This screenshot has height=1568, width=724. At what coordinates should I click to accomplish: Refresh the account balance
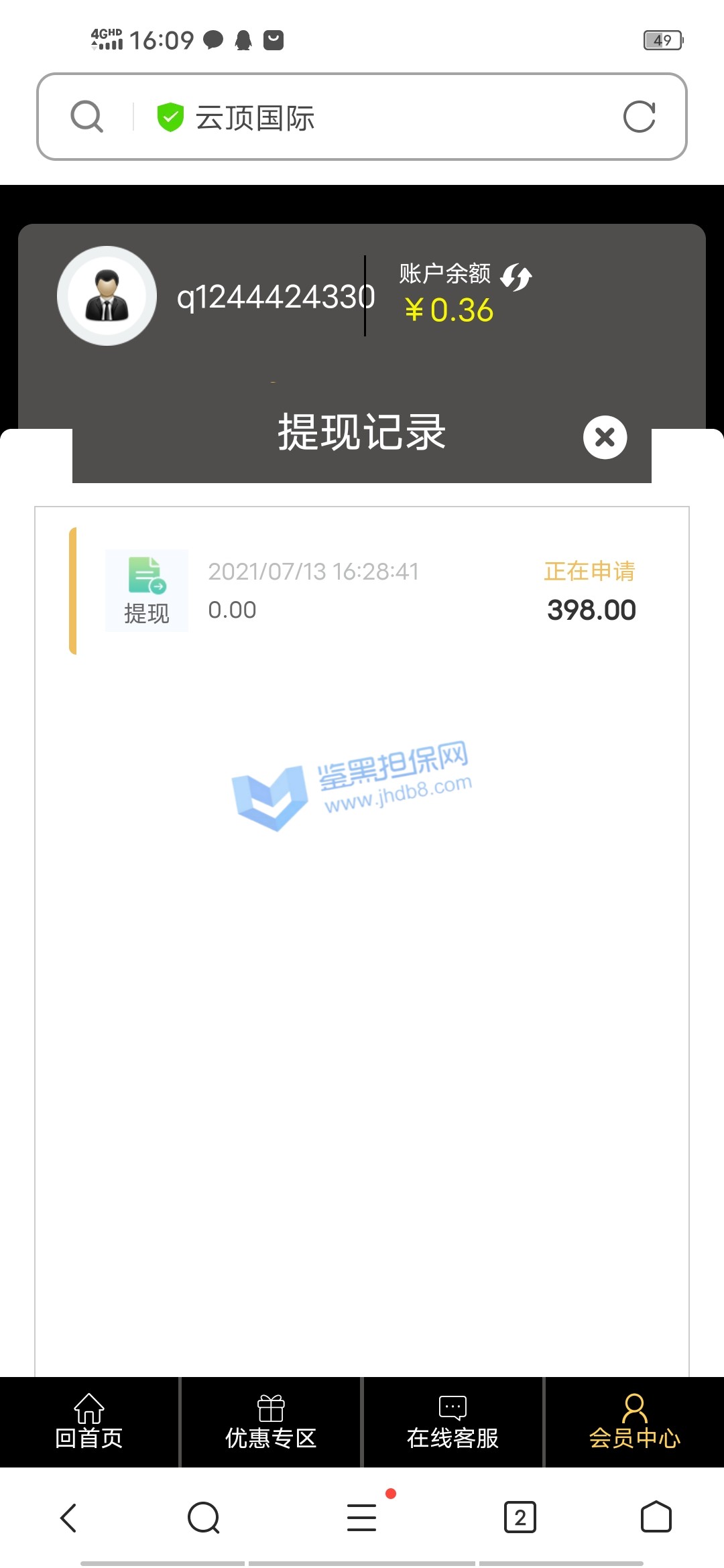[516, 277]
